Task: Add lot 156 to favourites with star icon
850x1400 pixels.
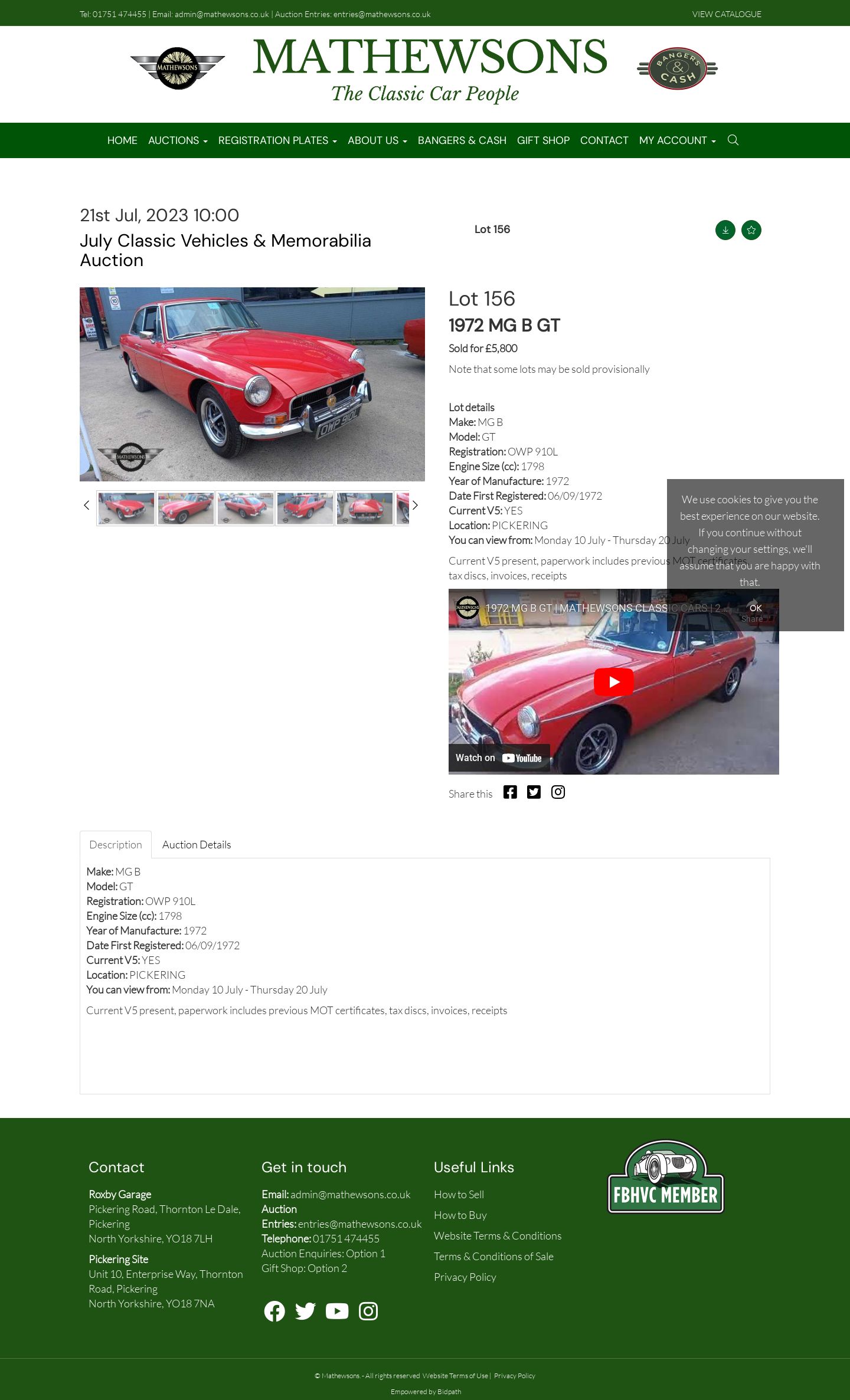Action: click(751, 230)
